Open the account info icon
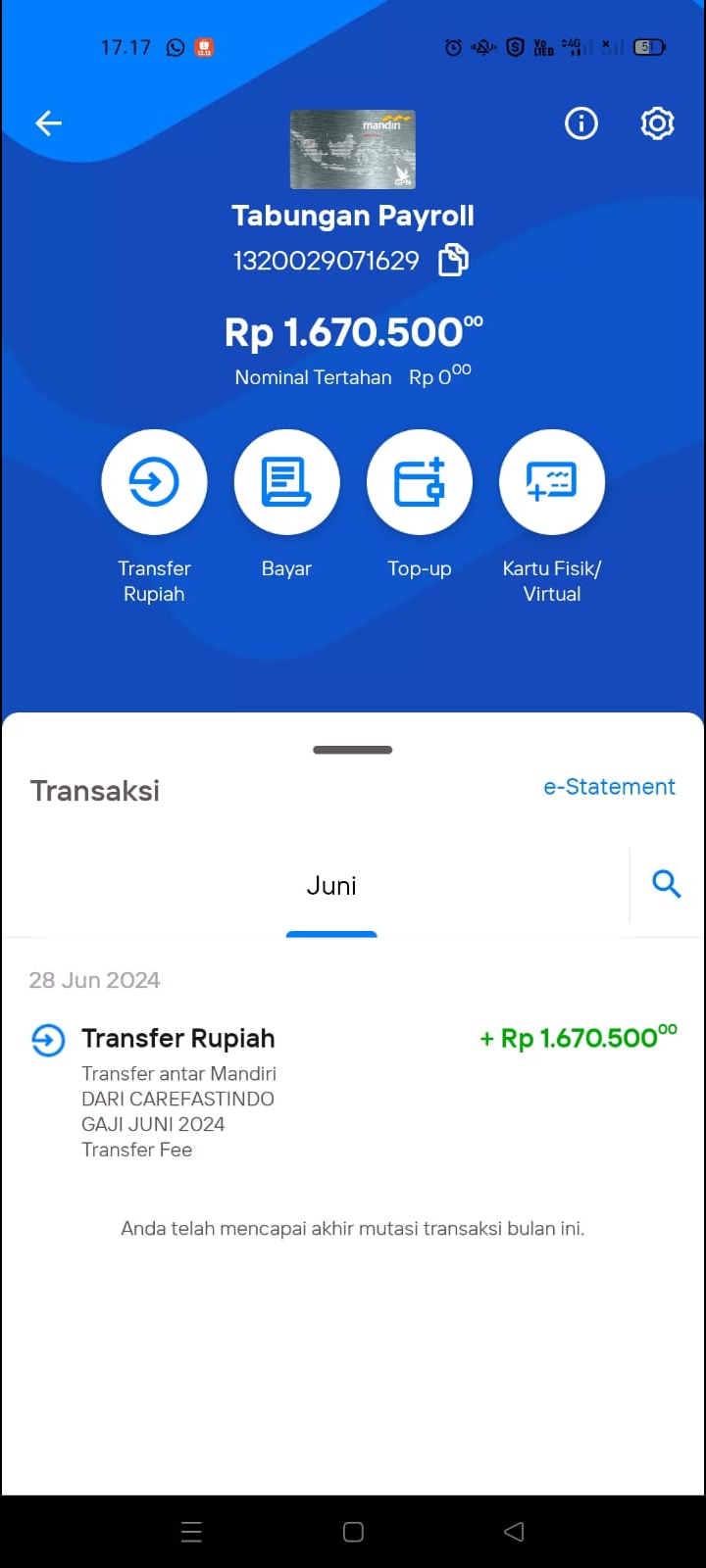The image size is (706, 1568). click(x=580, y=123)
